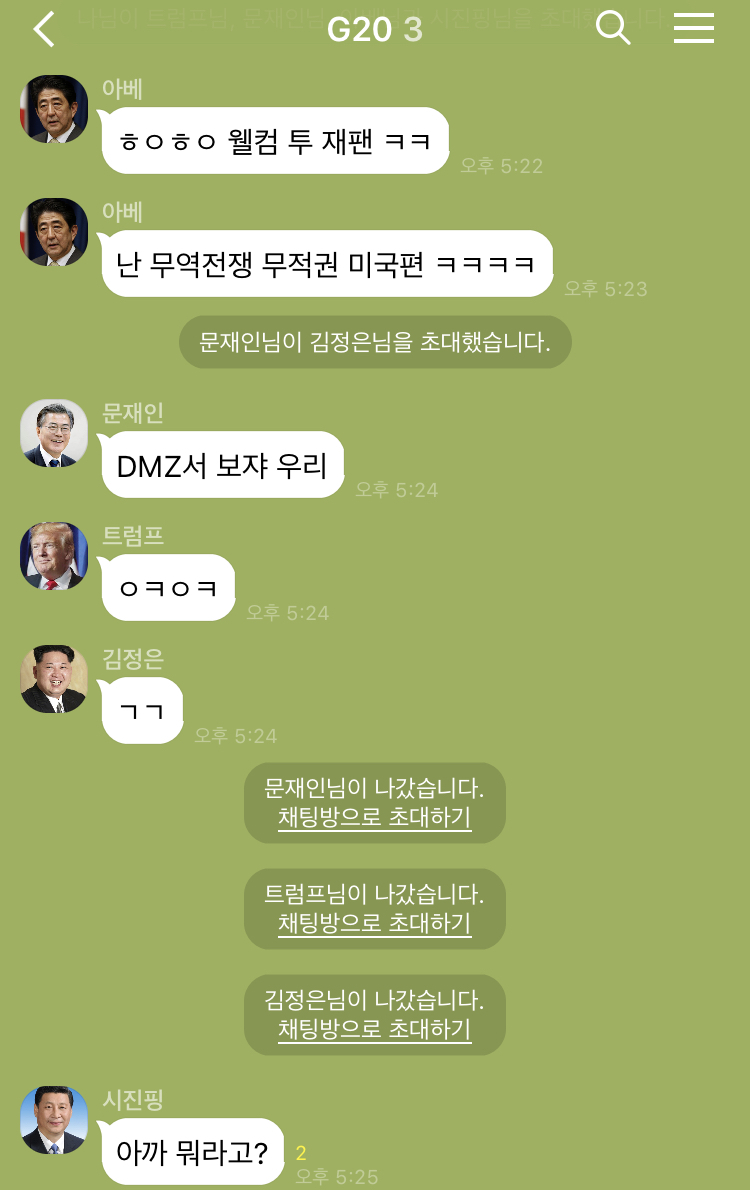Invite 김정은 back to the chat room
This screenshot has width=750, height=1190.
click(x=374, y=1030)
